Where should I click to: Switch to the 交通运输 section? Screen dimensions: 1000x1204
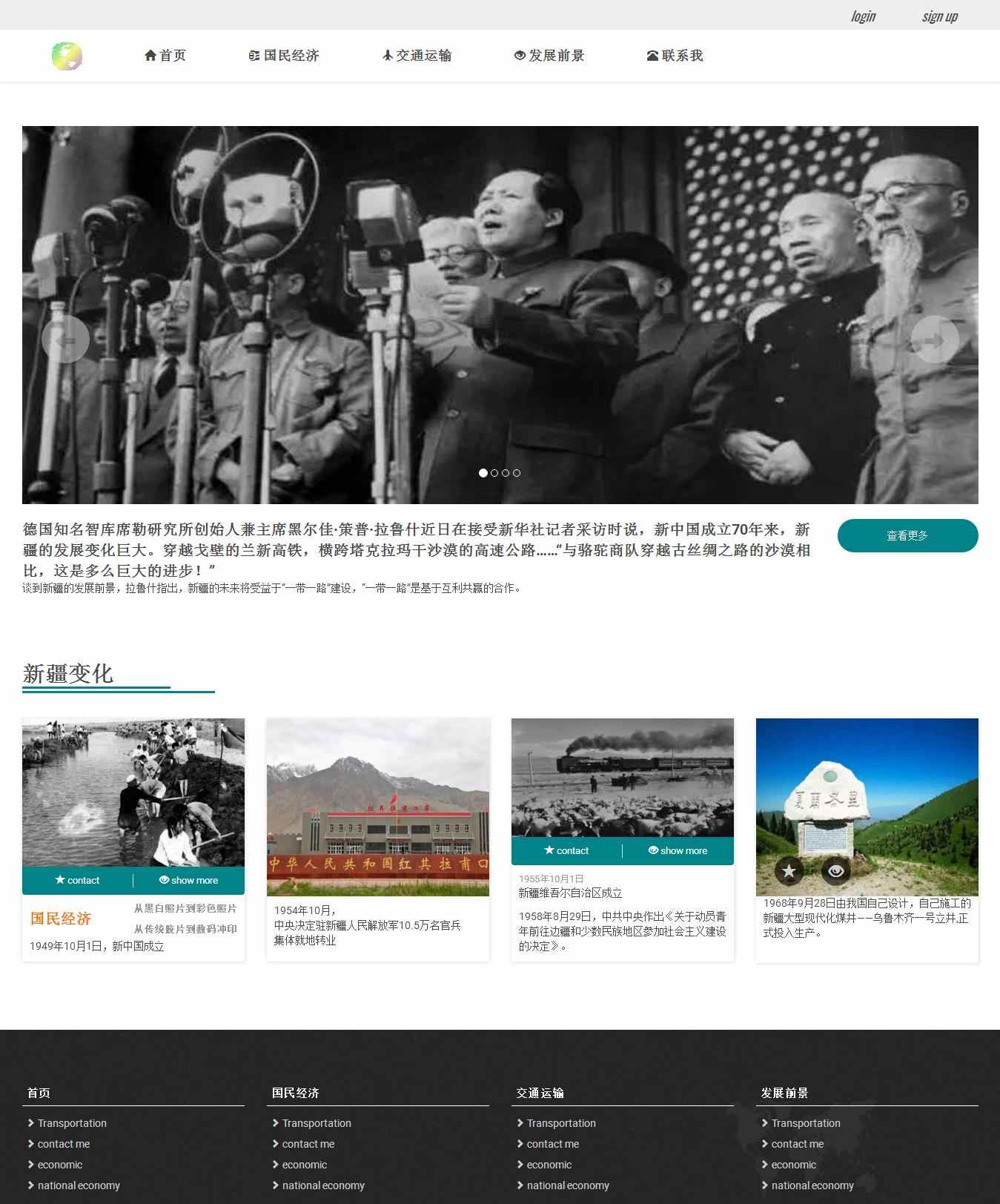click(x=417, y=56)
